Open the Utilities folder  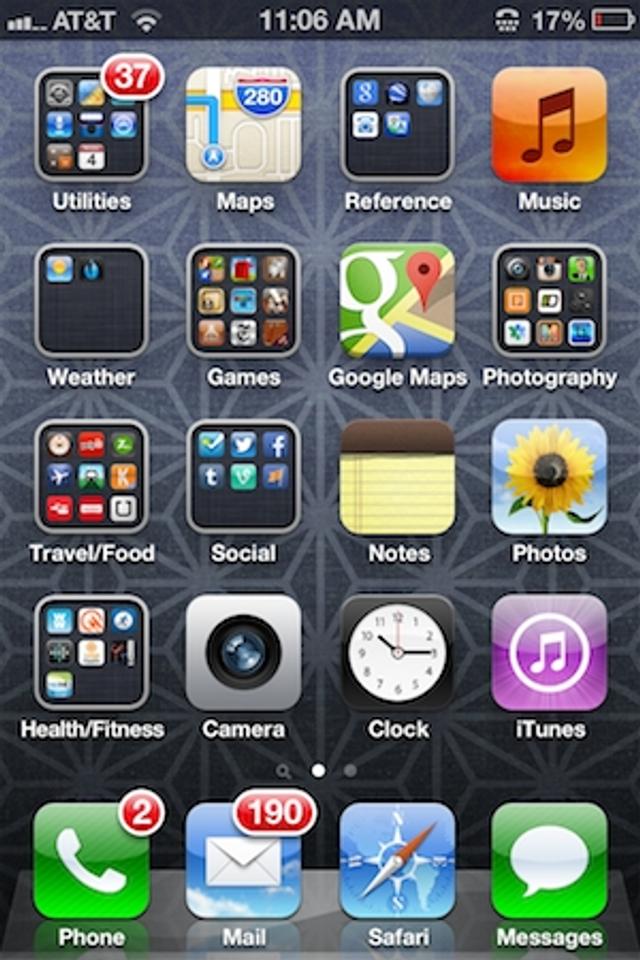[x=91, y=125]
